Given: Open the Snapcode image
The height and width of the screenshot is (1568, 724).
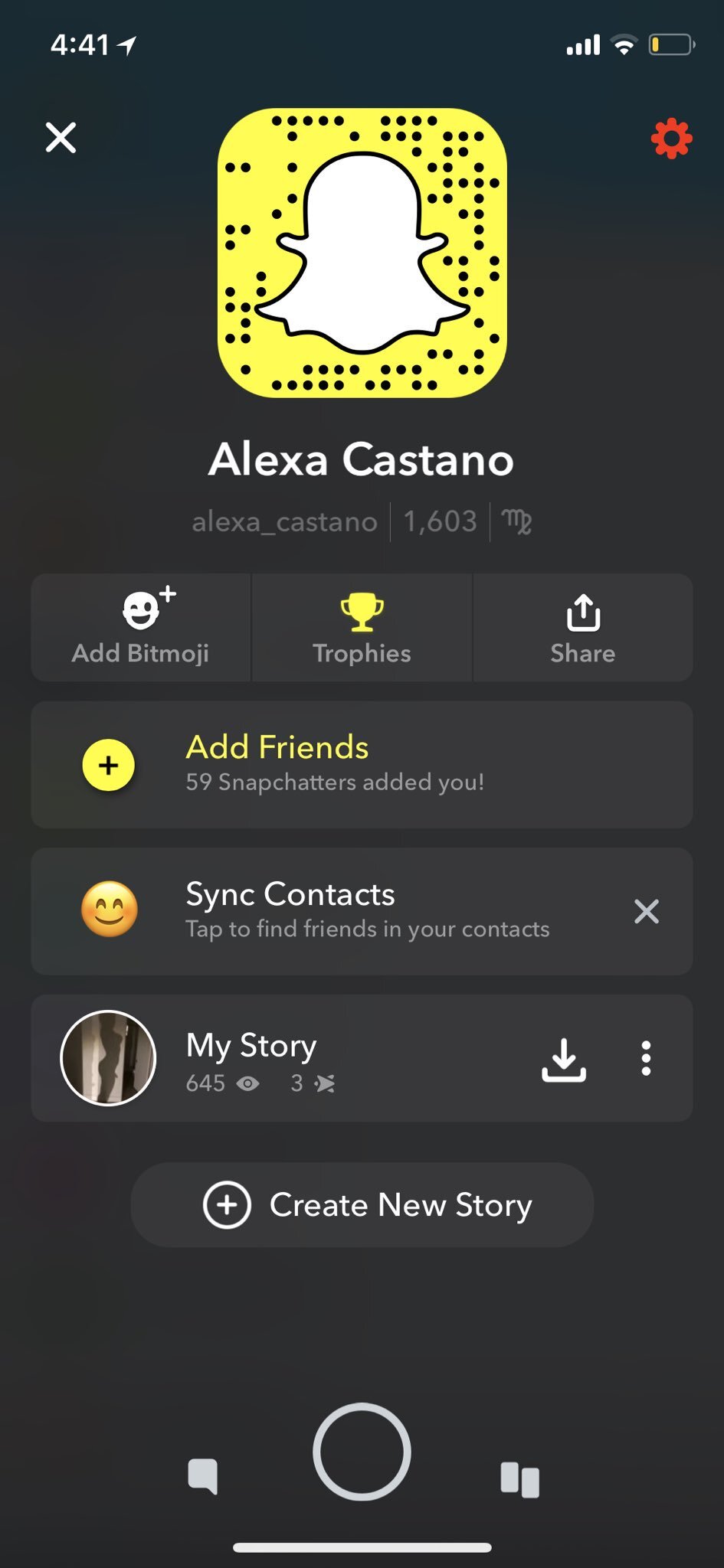Looking at the screenshot, I should [362, 253].
